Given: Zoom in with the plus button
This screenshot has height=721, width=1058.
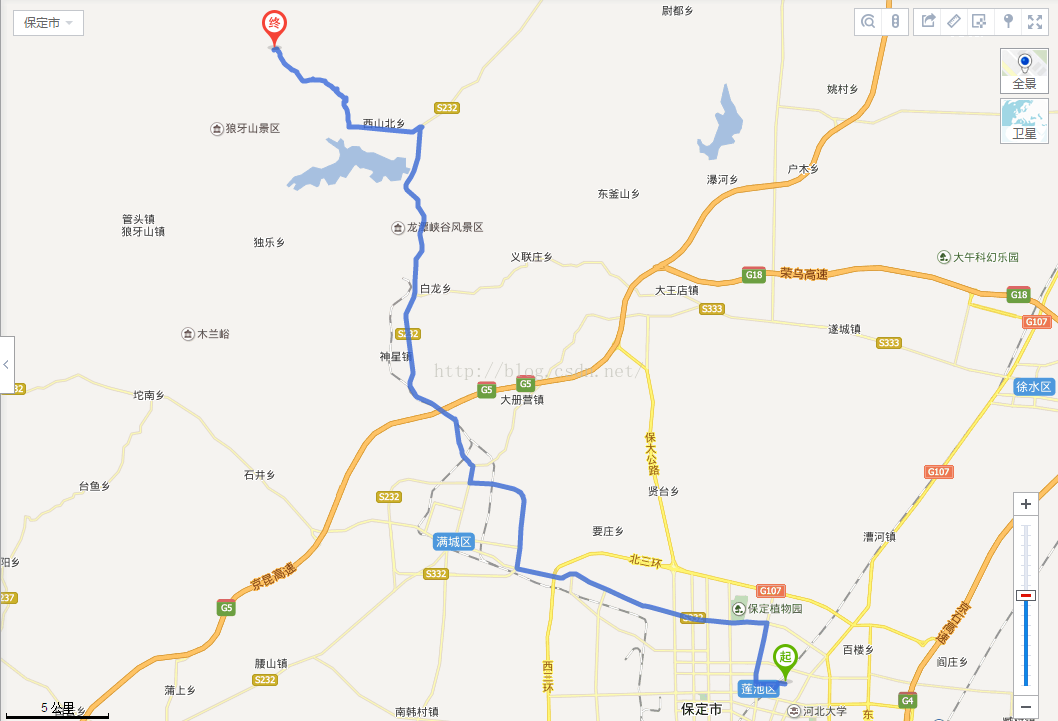Looking at the screenshot, I should point(1025,504).
